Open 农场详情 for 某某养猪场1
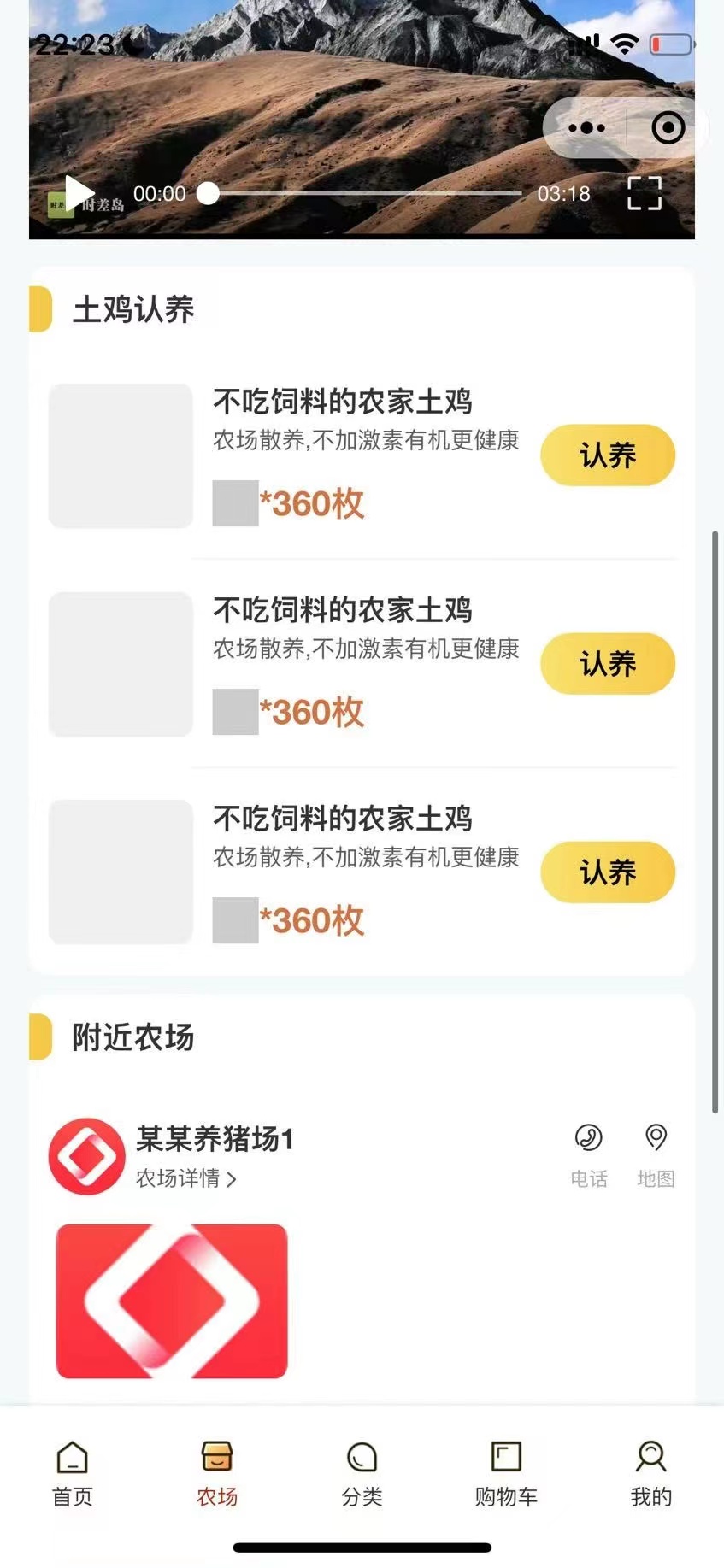The width and height of the screenshot is (724, 1568). pyautogui.click(x=185, y=1178)
